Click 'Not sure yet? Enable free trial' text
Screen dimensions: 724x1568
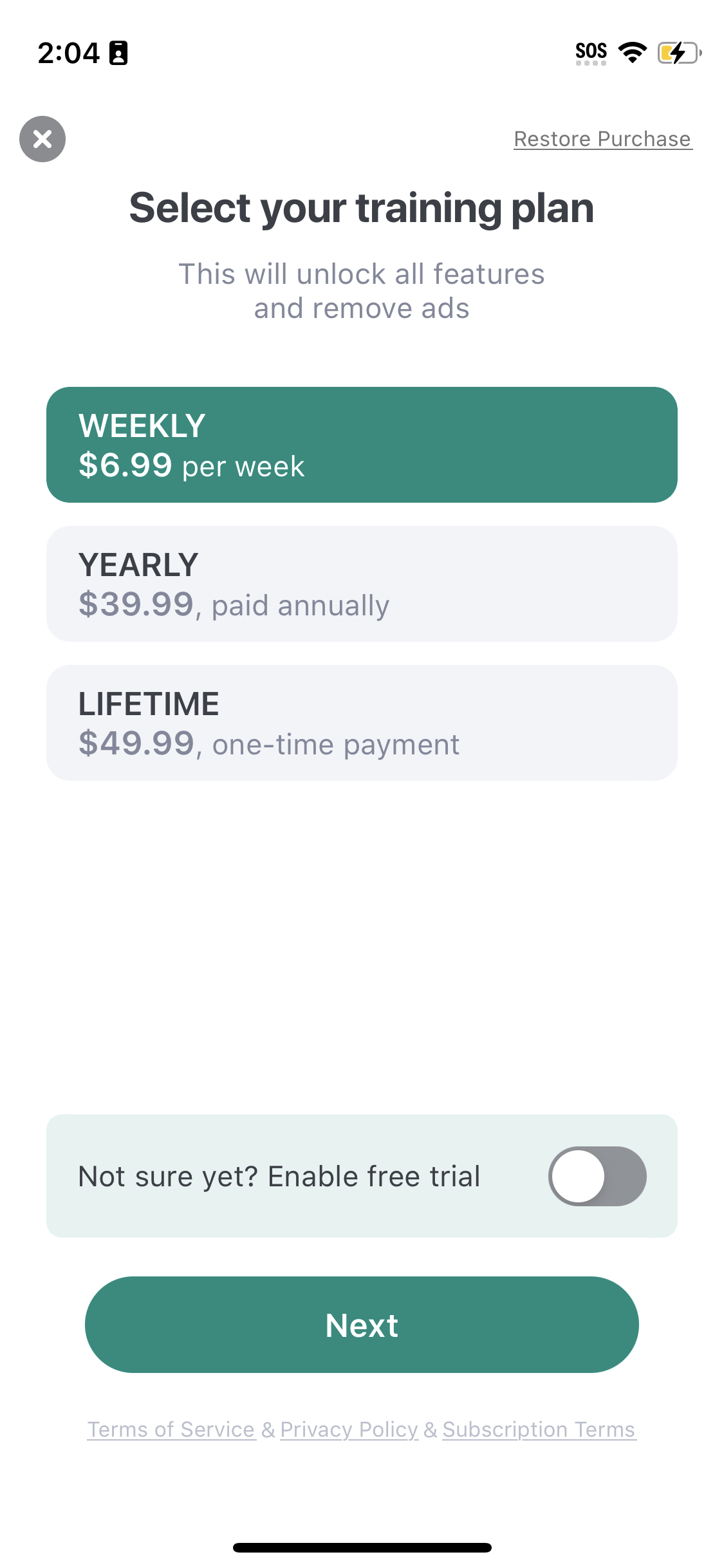click(279, 1175)
